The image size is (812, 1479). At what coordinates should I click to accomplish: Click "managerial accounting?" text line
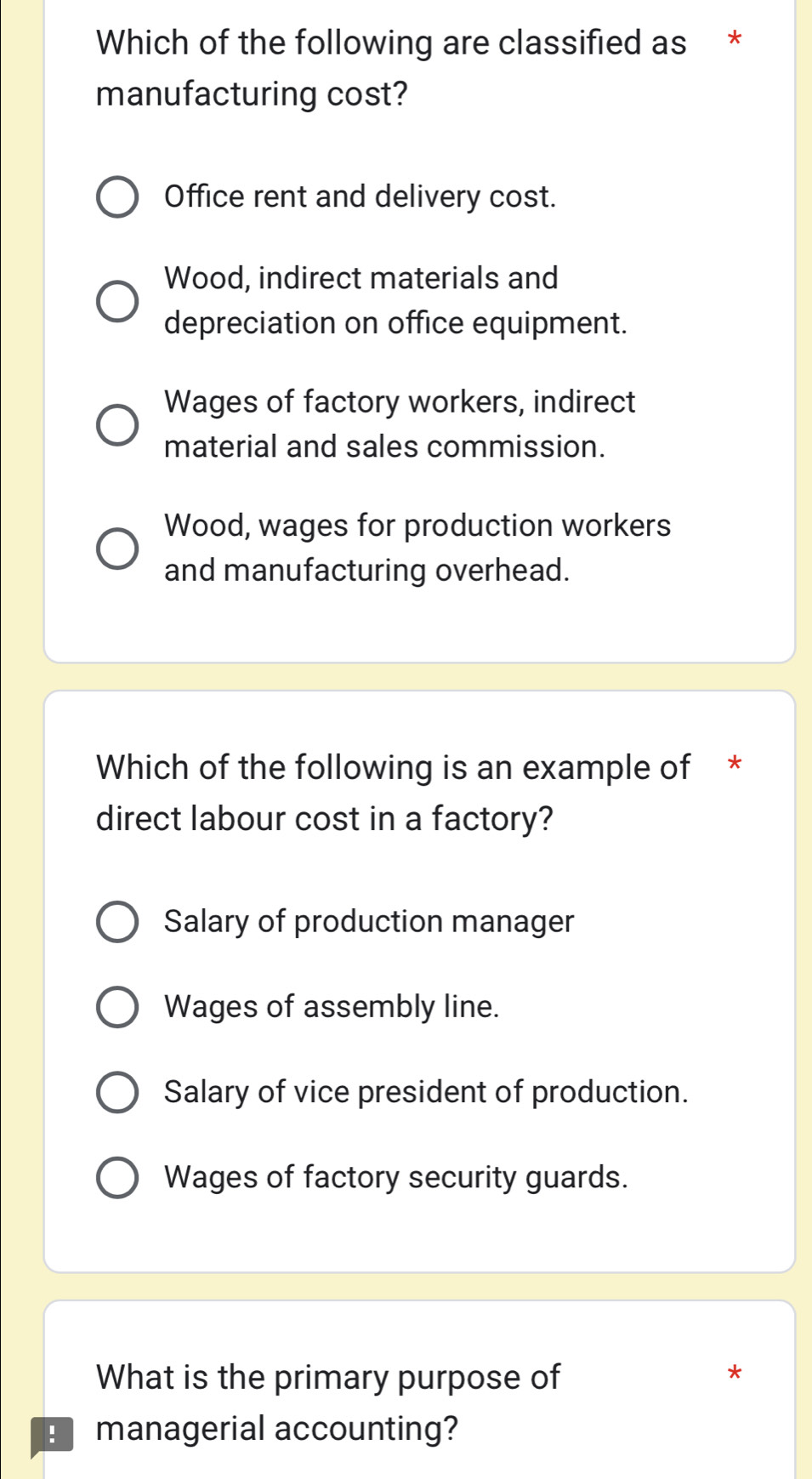(x=281, y=1429)
